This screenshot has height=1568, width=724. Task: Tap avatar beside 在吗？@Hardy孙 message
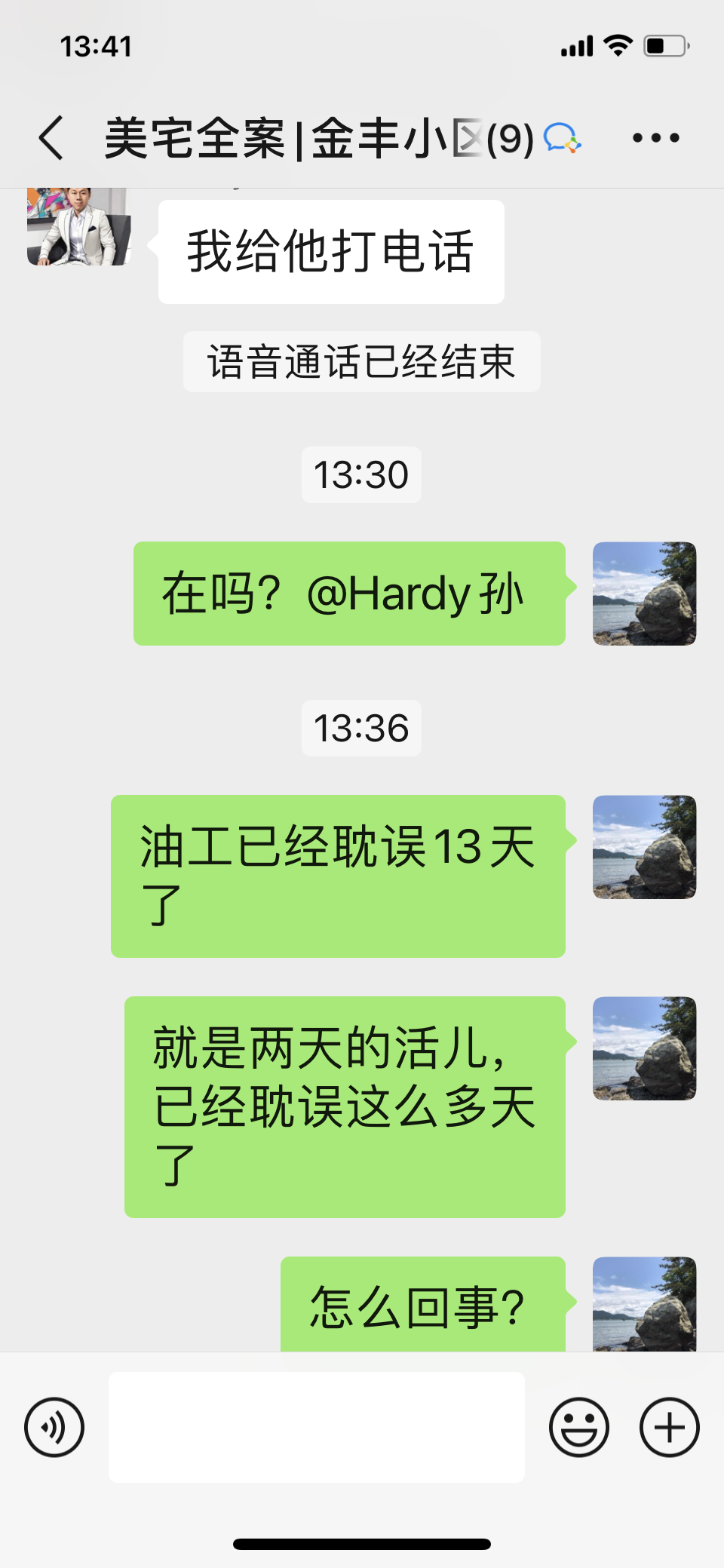(644, 594)
